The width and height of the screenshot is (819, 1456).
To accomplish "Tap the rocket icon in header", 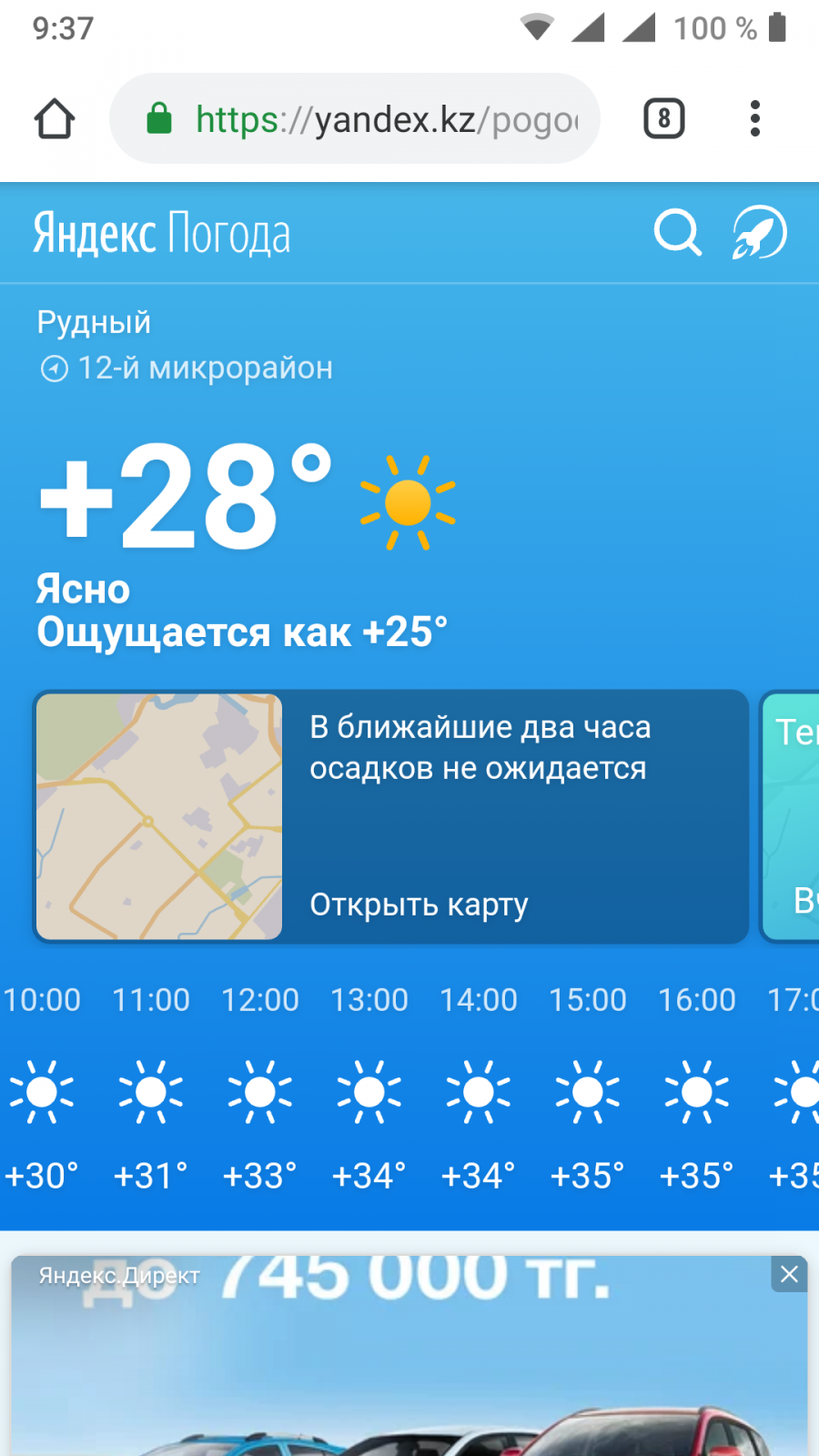I will click(759, 233).
